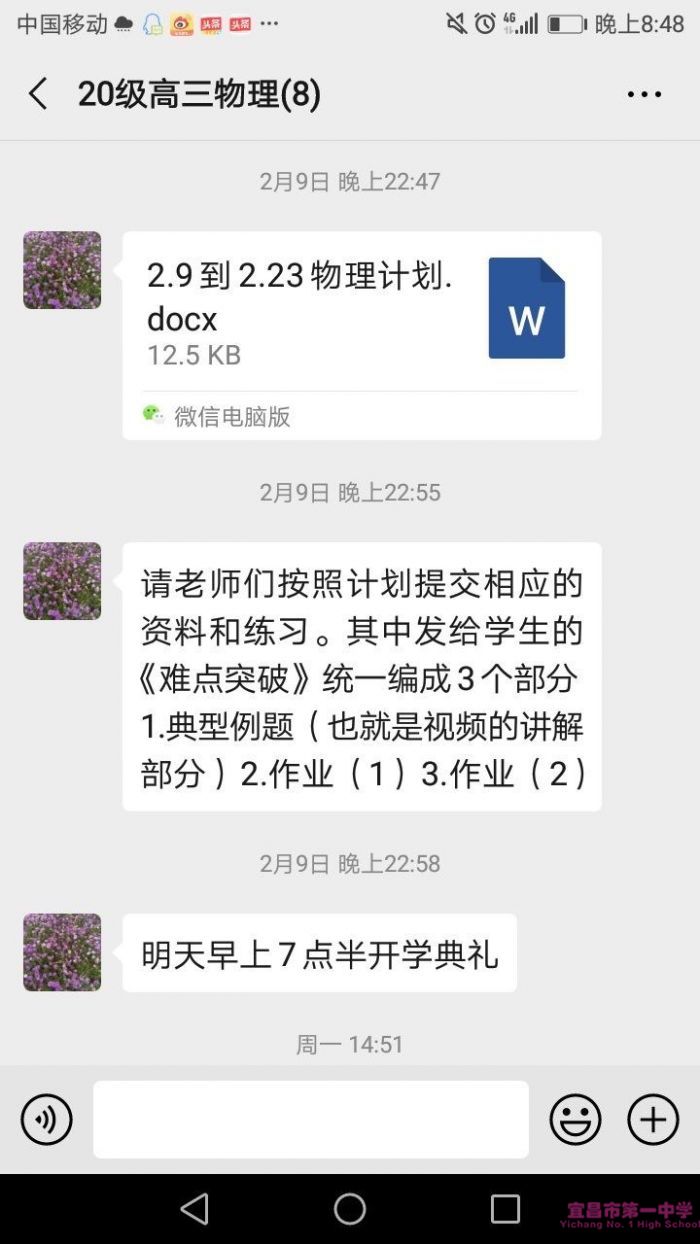Tap the system back button

tap(194, 1209)
